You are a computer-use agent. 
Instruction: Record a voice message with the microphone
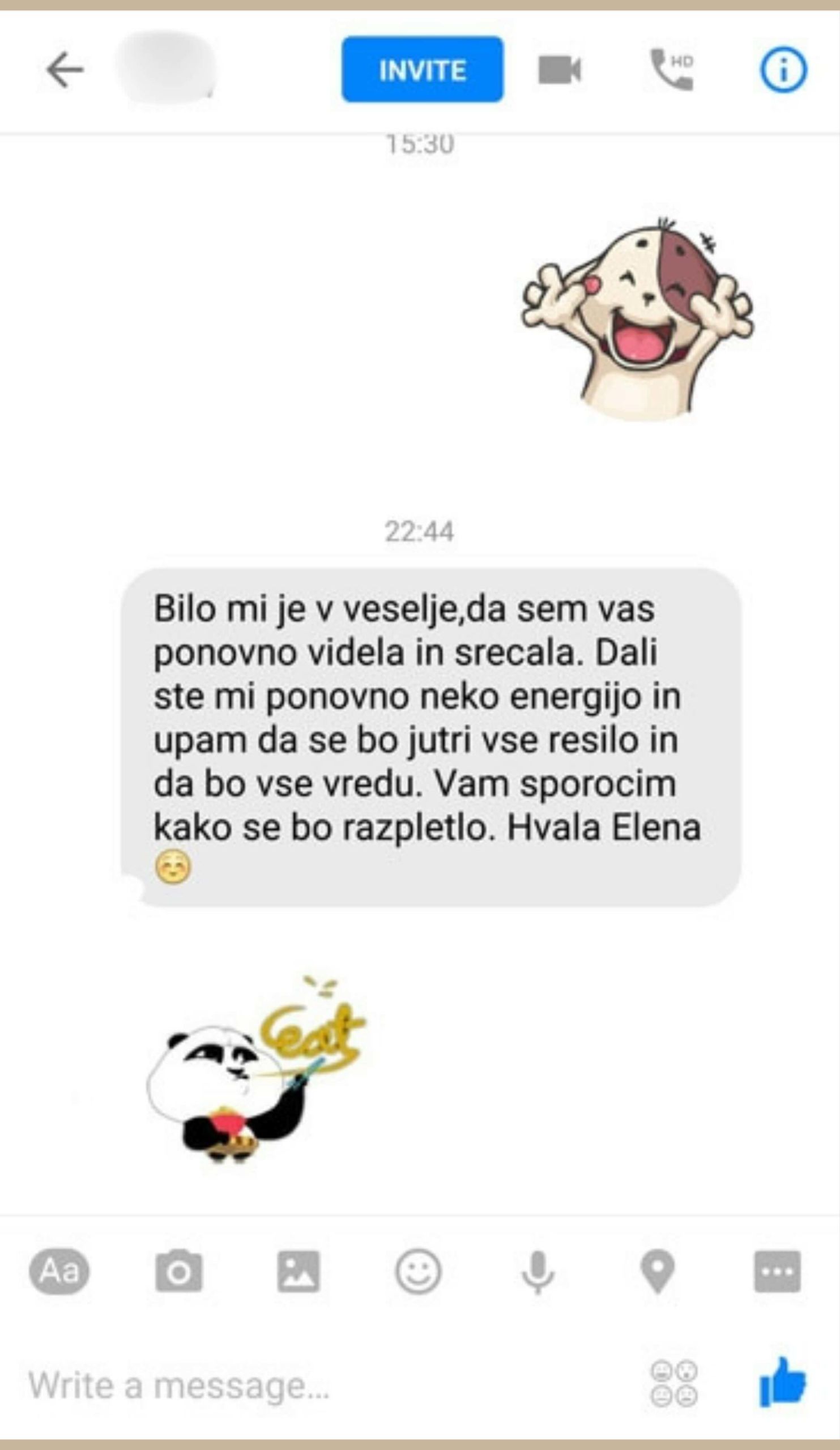(538, 1271)
